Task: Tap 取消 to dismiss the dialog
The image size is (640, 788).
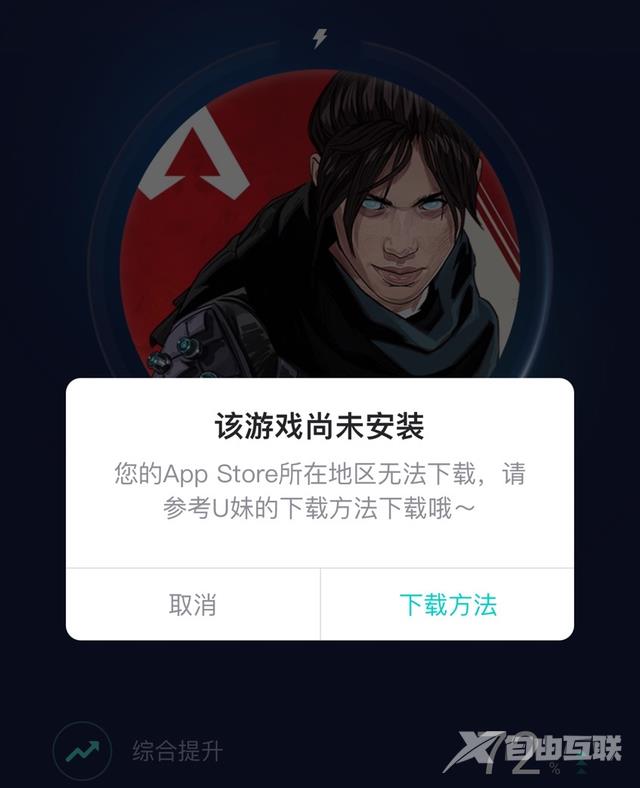Action: tap(193, 605)
